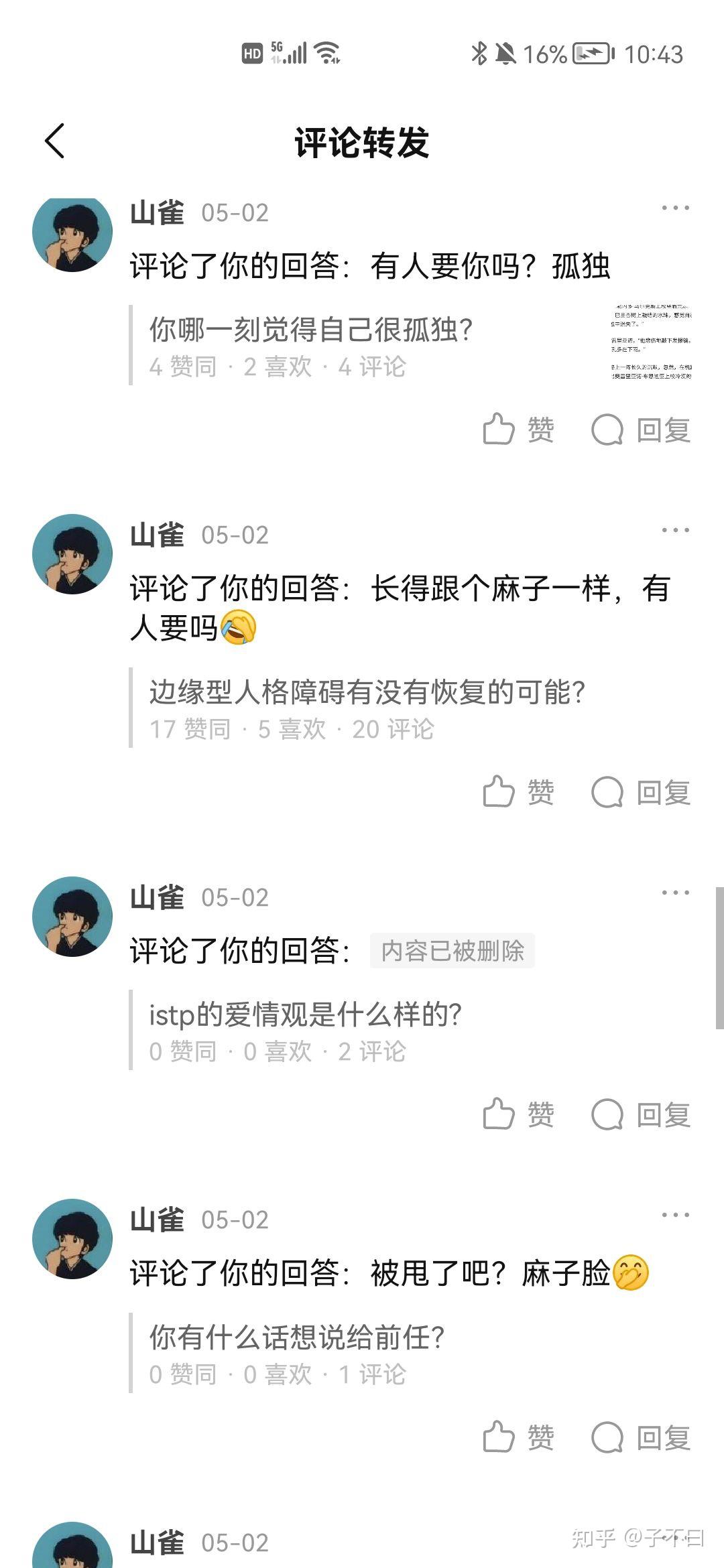Image resolution: width=724 pixels, height=1568 pixels.
Task: Open the overflow menu on the 孤独 comment
Action: [x=674, y=208]
